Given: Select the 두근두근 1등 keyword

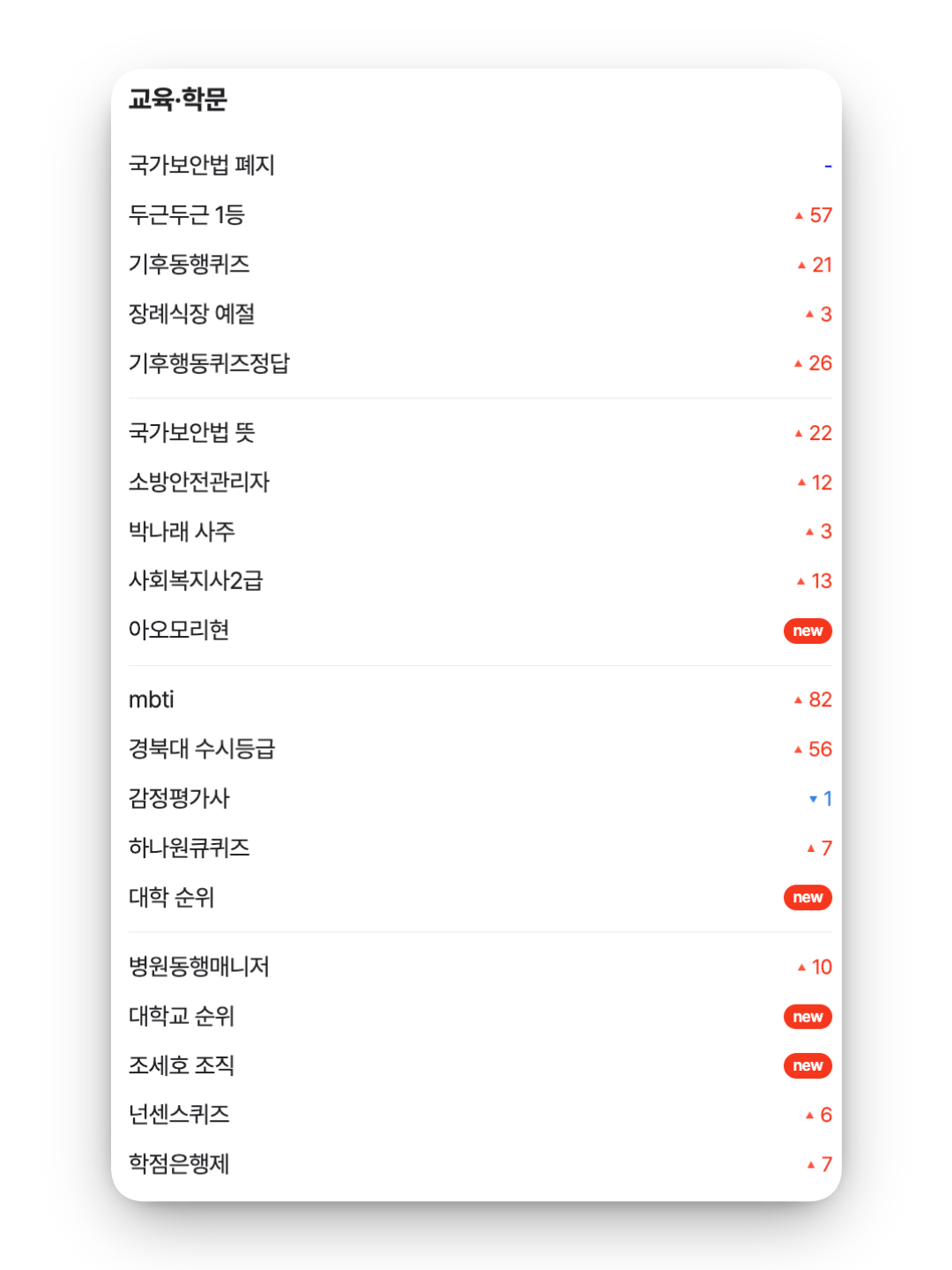Looking at the screenshot, I should pyautogui.click(x=187, y=214).
